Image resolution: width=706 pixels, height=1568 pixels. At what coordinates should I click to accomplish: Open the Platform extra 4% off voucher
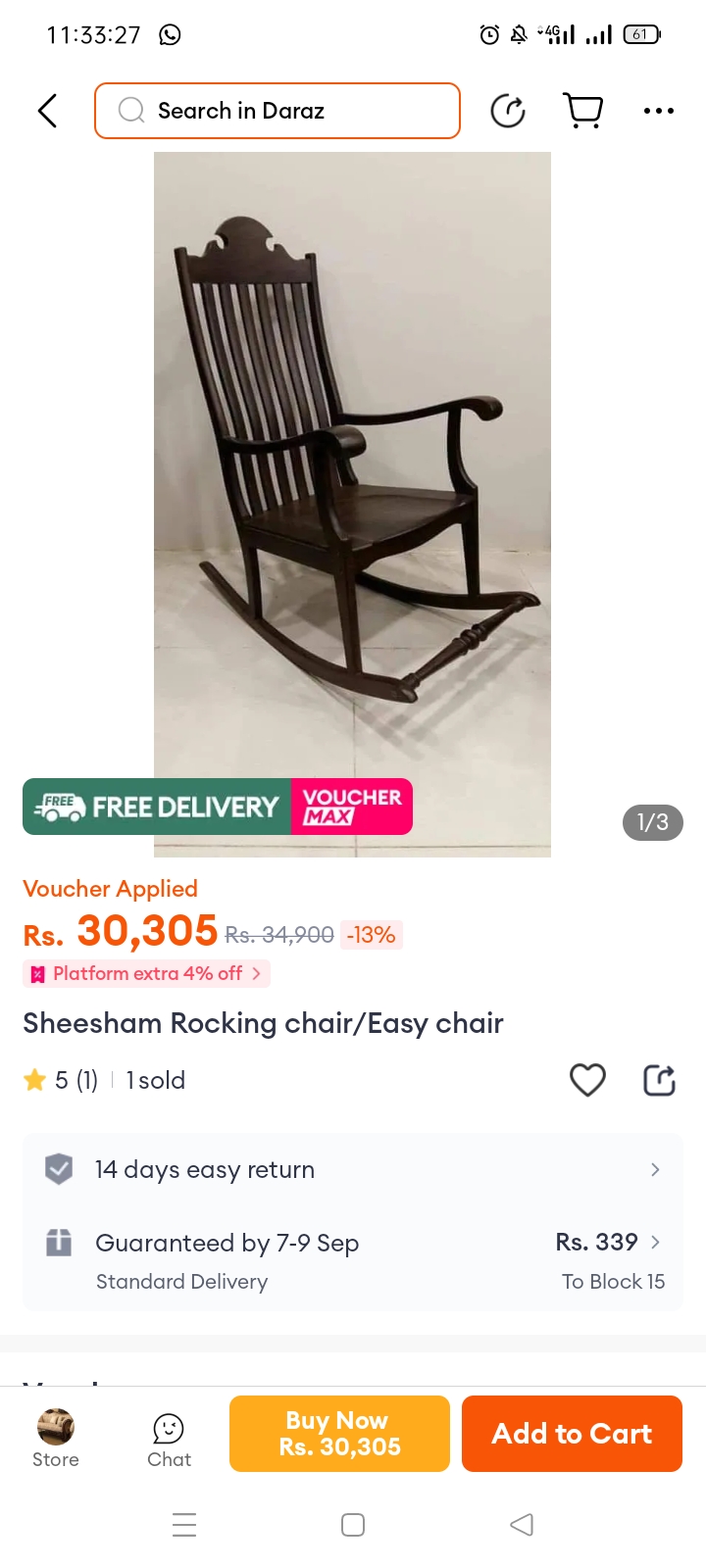tap(147, 973)
